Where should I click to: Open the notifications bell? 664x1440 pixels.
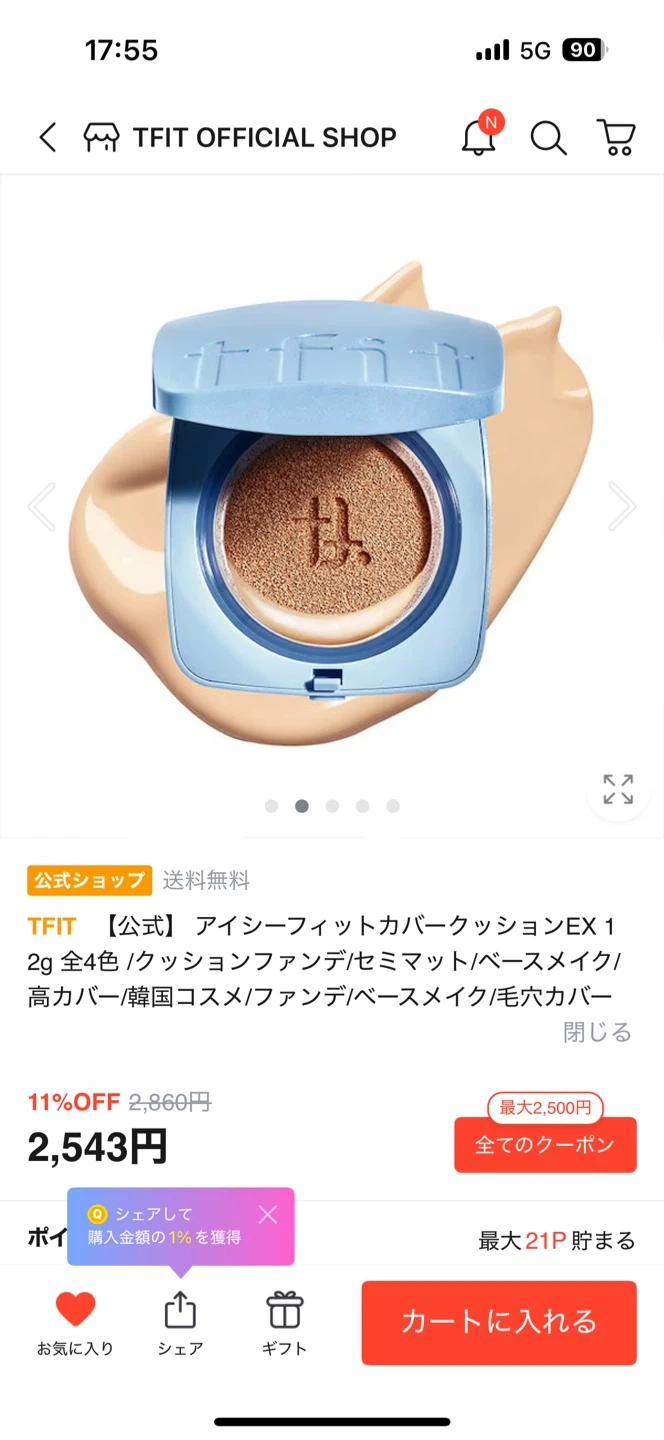pos(479,137)
